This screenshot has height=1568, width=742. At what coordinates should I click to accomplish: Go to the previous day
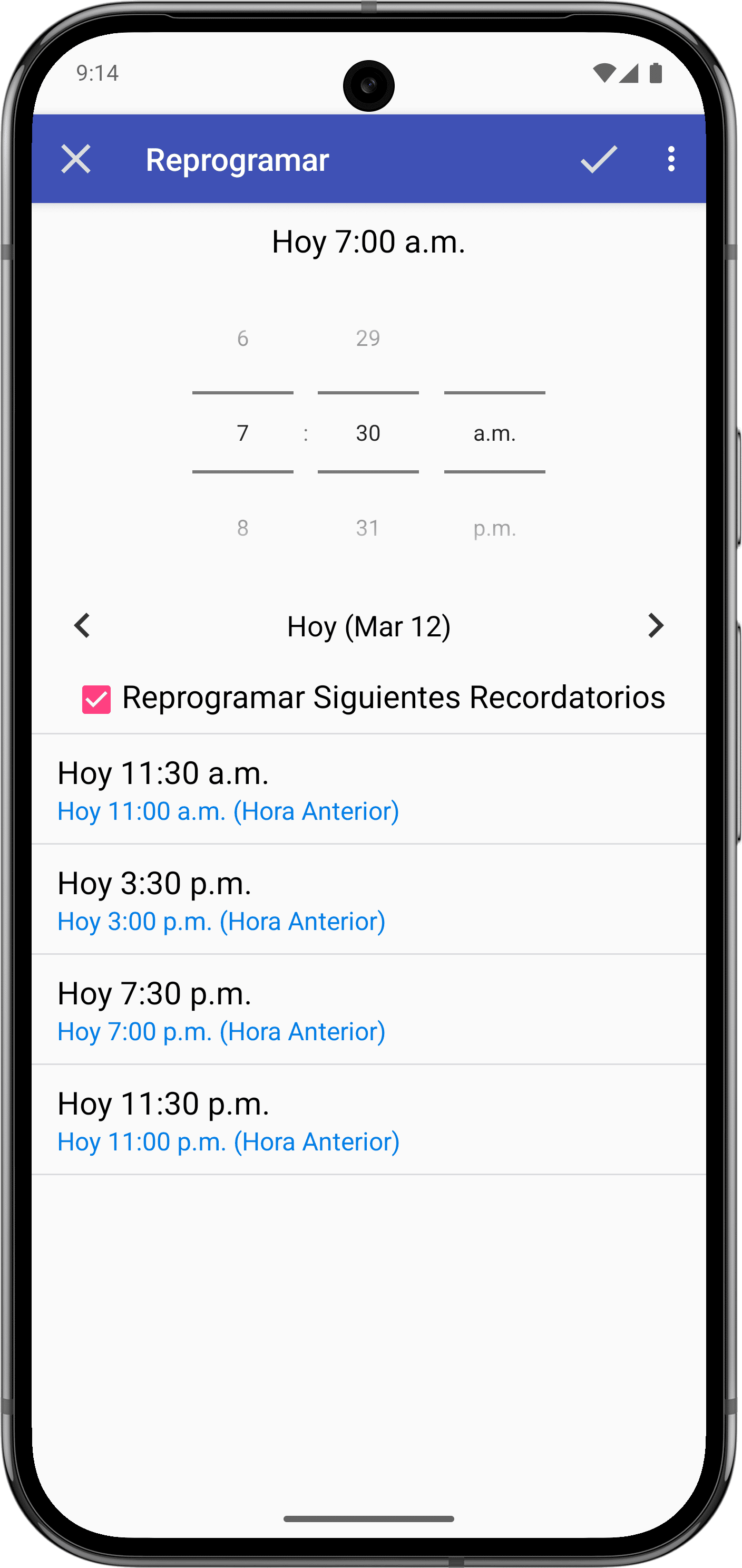click(x=82, y=626)
